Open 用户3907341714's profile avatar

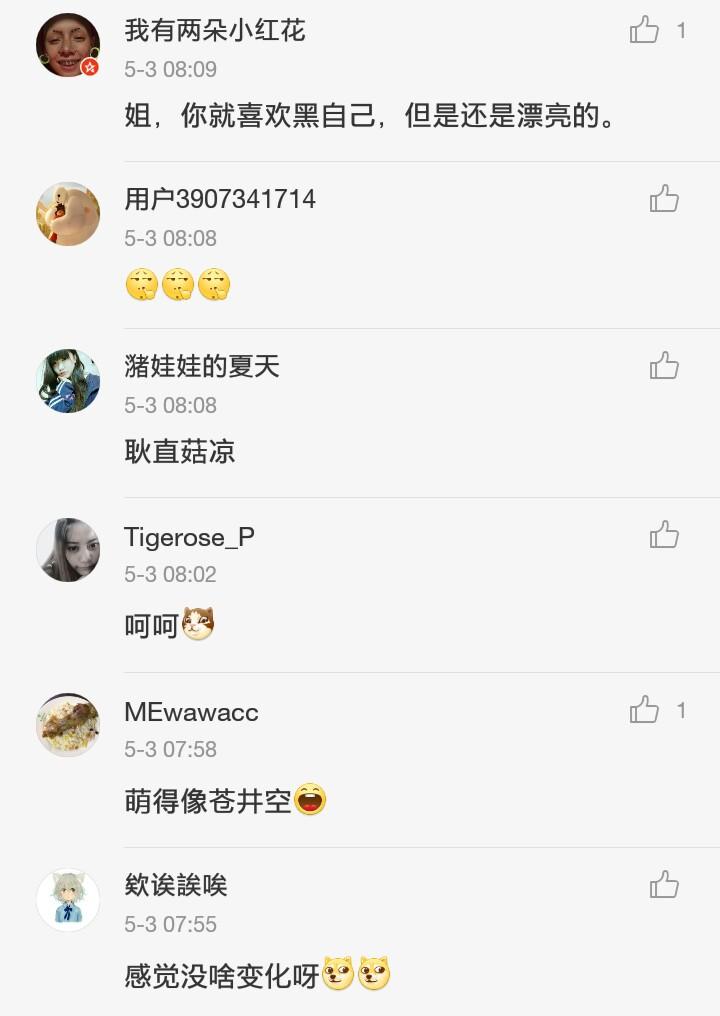68,214
